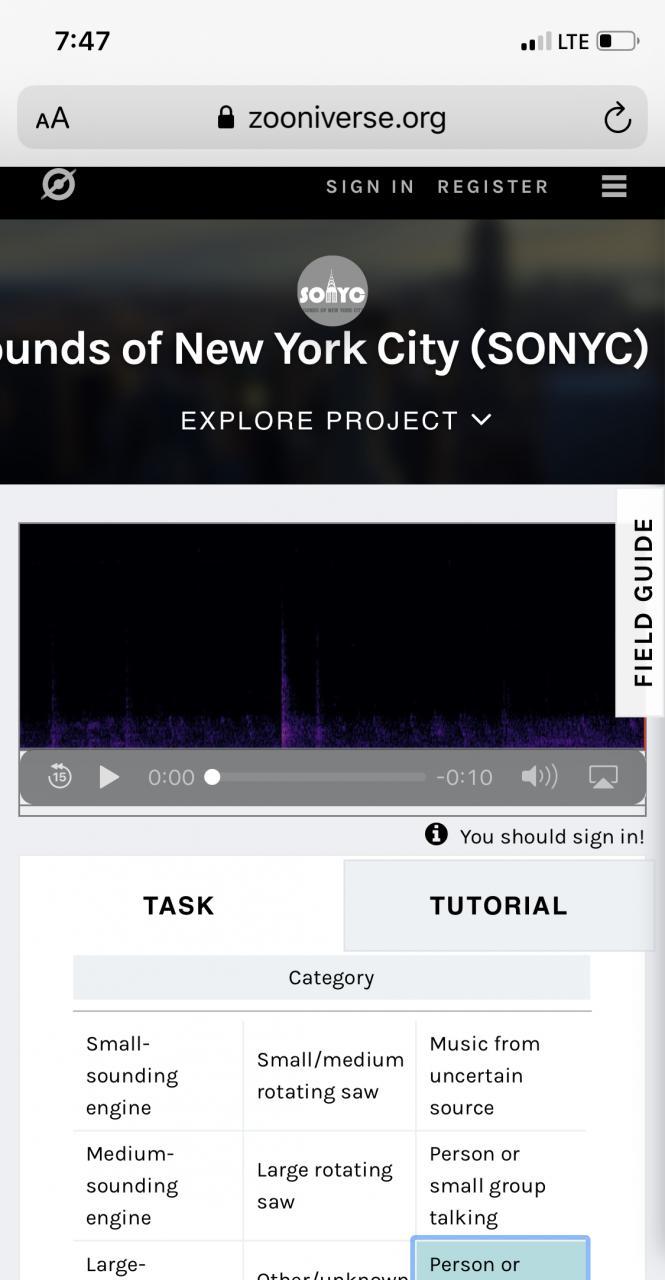Viewport: 665px width, 1280px height.
Task: Tap the zooniverse.org address bar
Action: click(x=332, y=118)
